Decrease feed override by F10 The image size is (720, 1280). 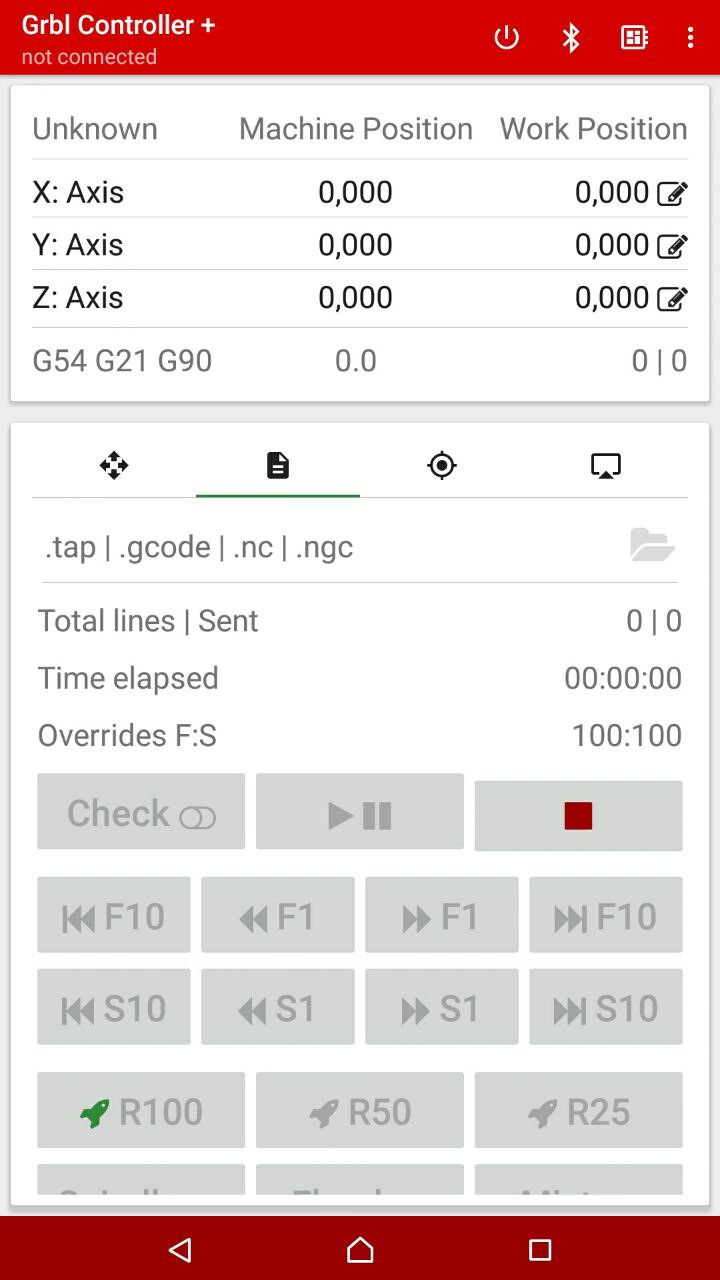pyautogui.click(x=114, y=916)
